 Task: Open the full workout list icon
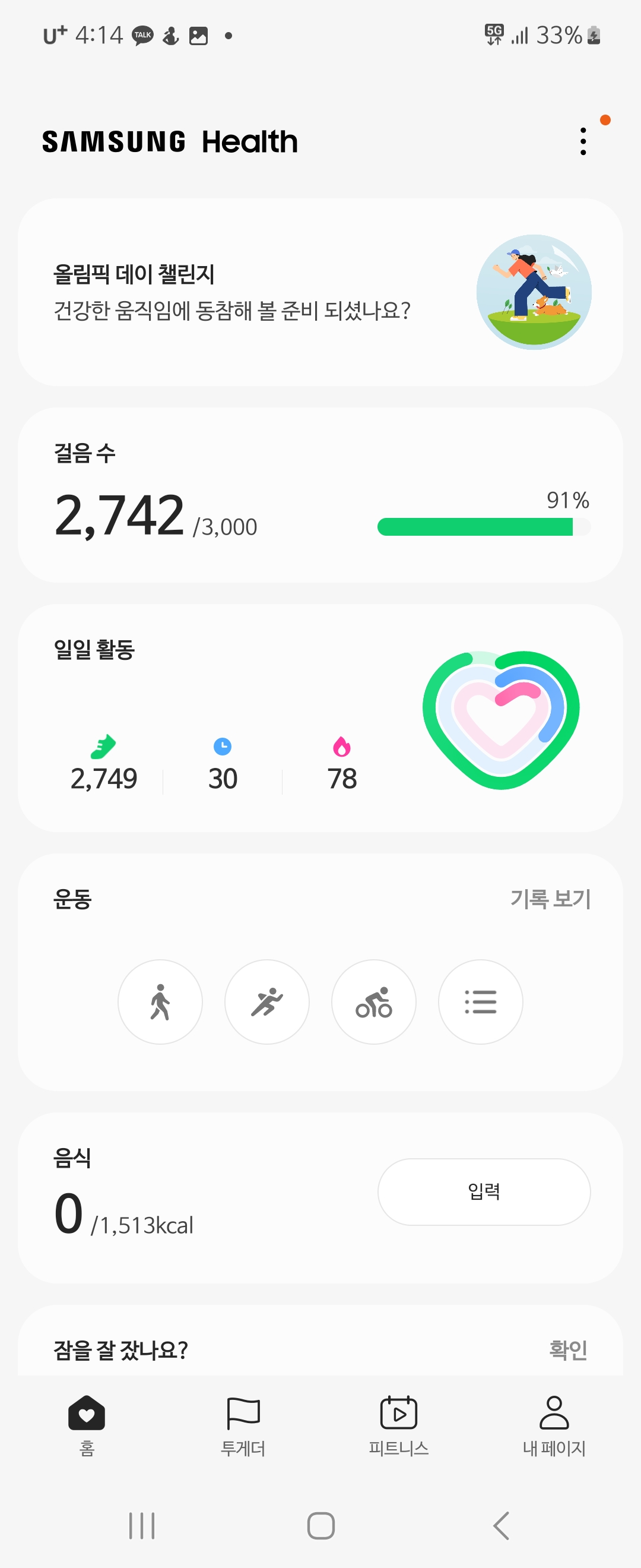click(480, 1002)
